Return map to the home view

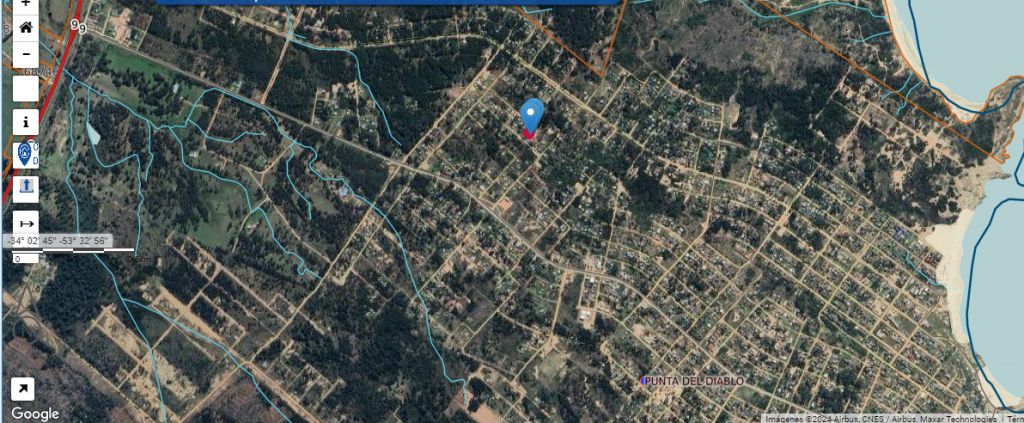[26, 27]
